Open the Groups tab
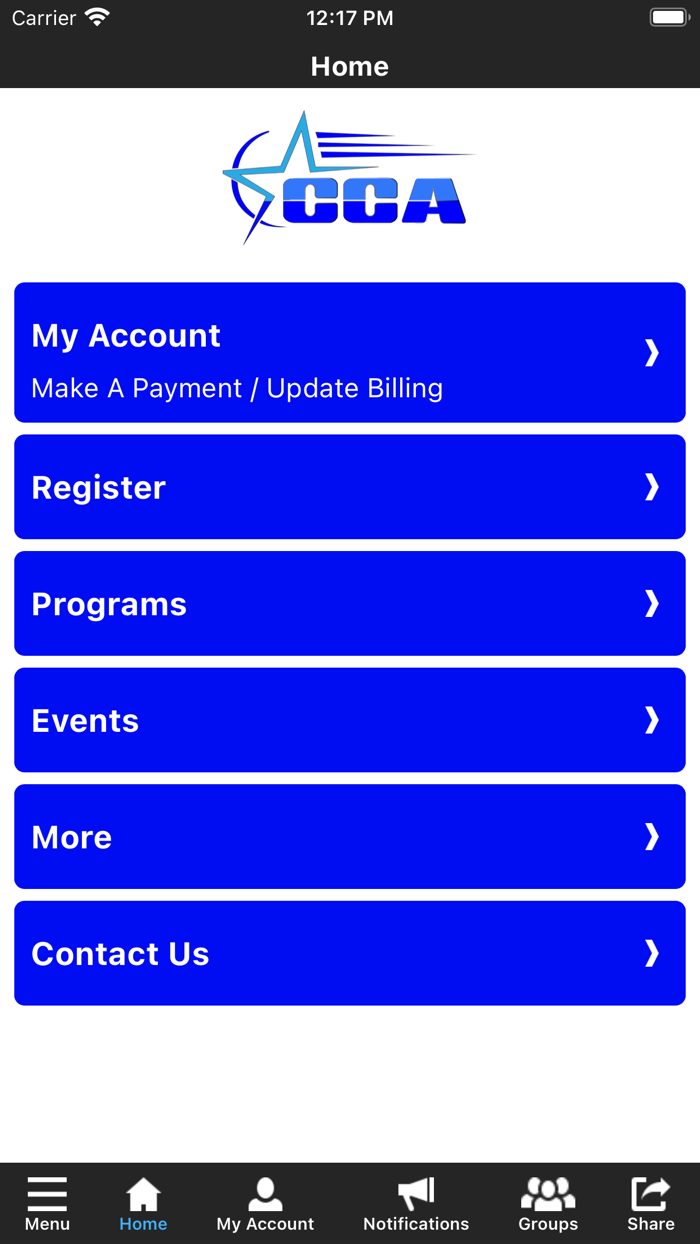This screenshot has width=700, height=1244. pyautogui.click(x=548, y=1203)
